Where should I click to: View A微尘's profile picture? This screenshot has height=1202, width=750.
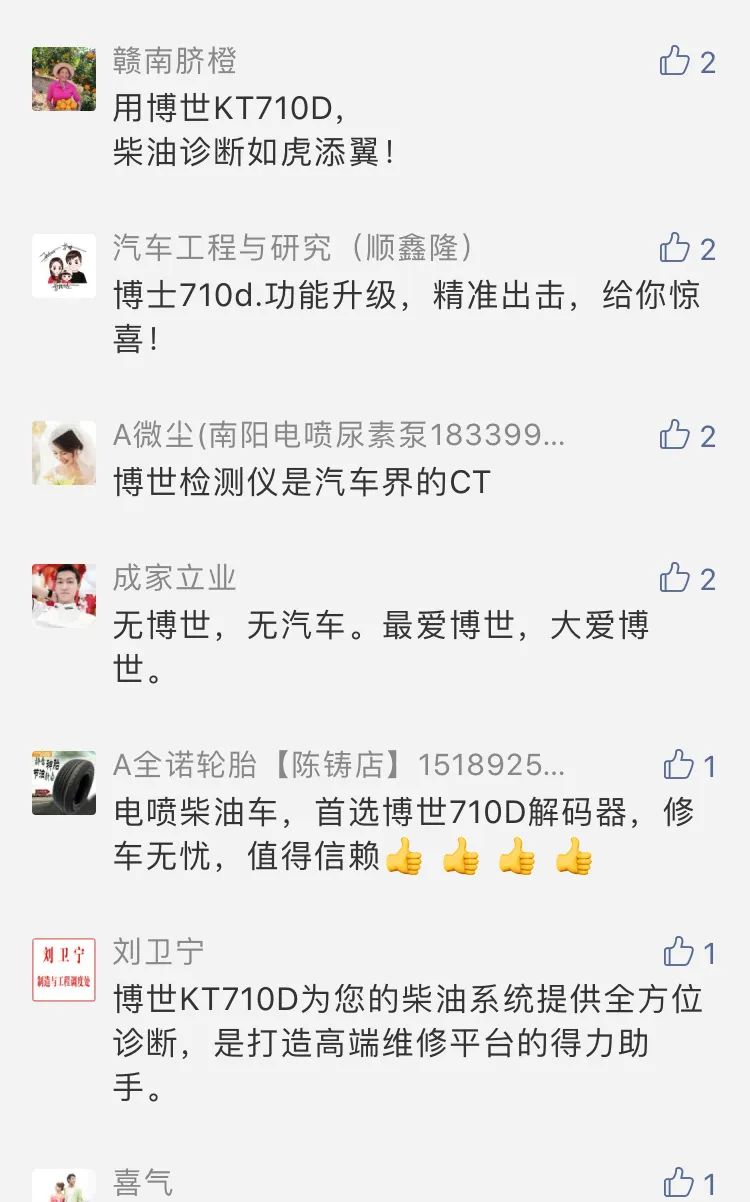[x=64, y=452]
